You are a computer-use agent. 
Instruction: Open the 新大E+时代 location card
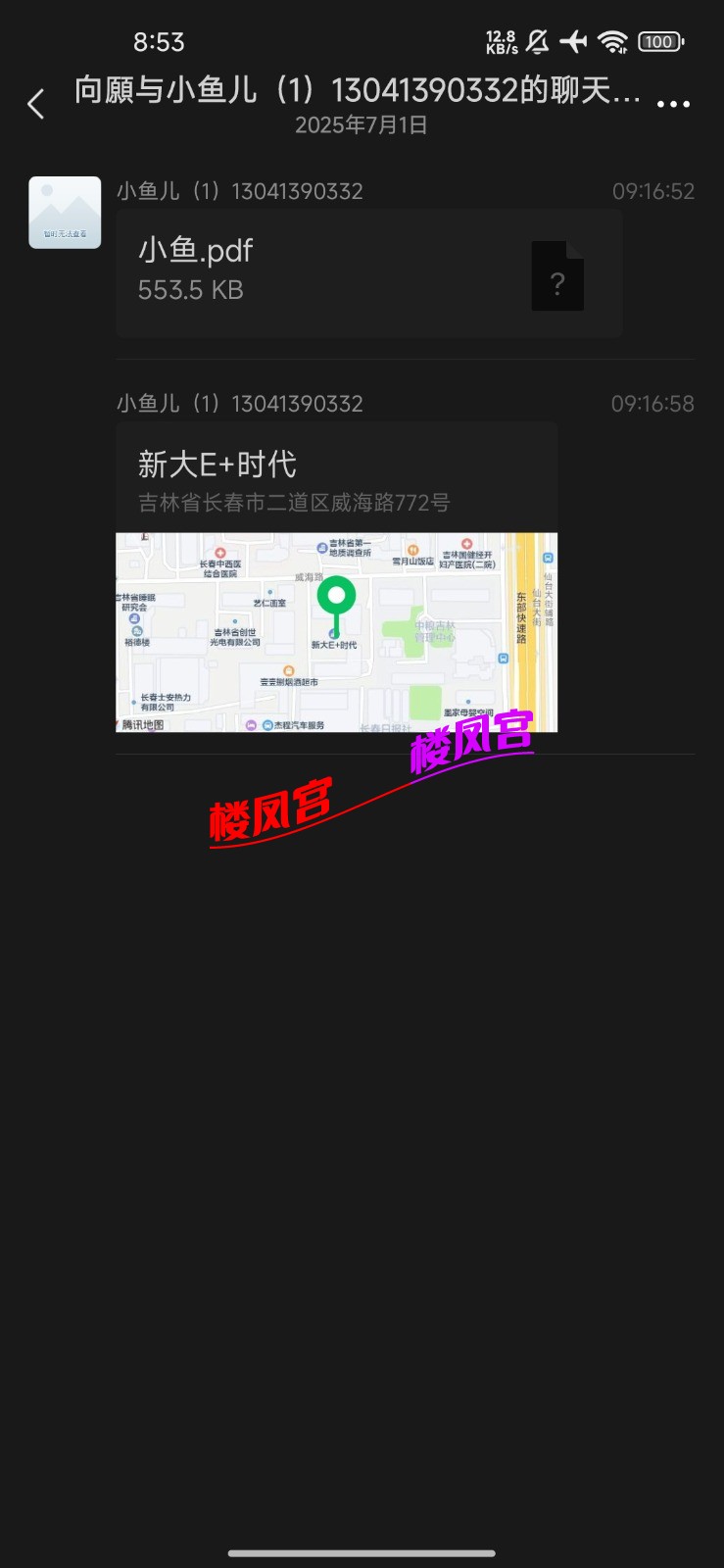(x=336, y=578)
